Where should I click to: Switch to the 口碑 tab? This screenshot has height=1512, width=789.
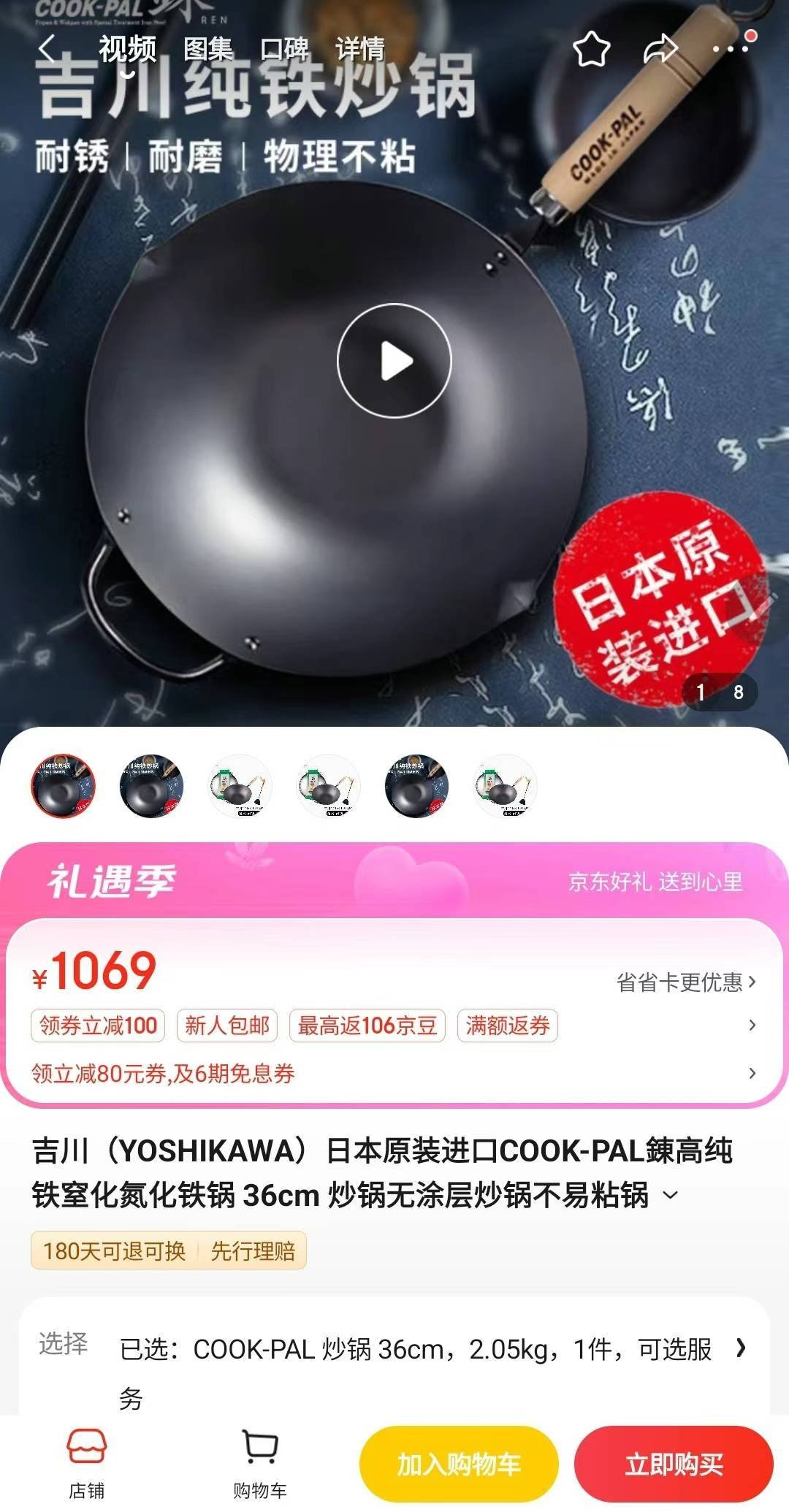click(284, 50)
